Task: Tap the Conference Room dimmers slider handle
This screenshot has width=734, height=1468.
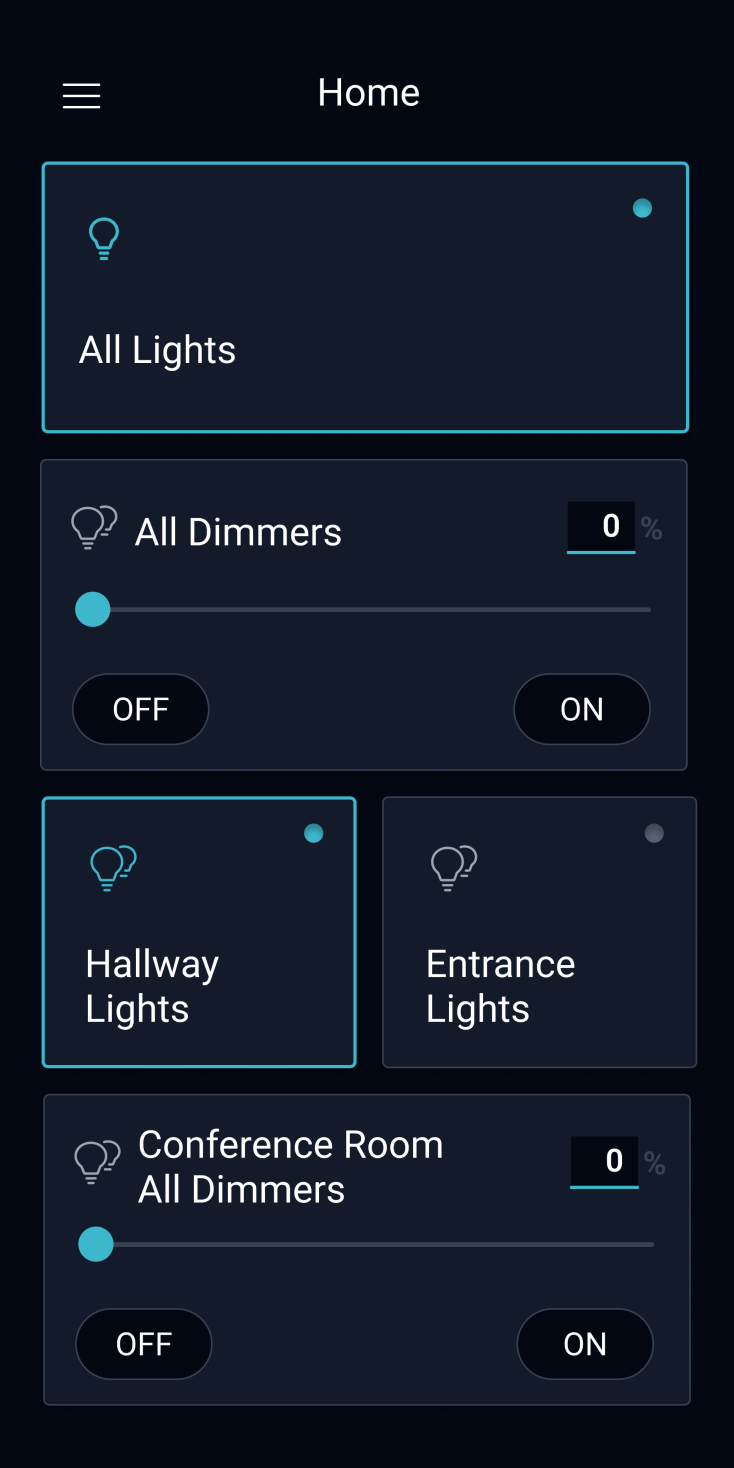Action: 96,1244
